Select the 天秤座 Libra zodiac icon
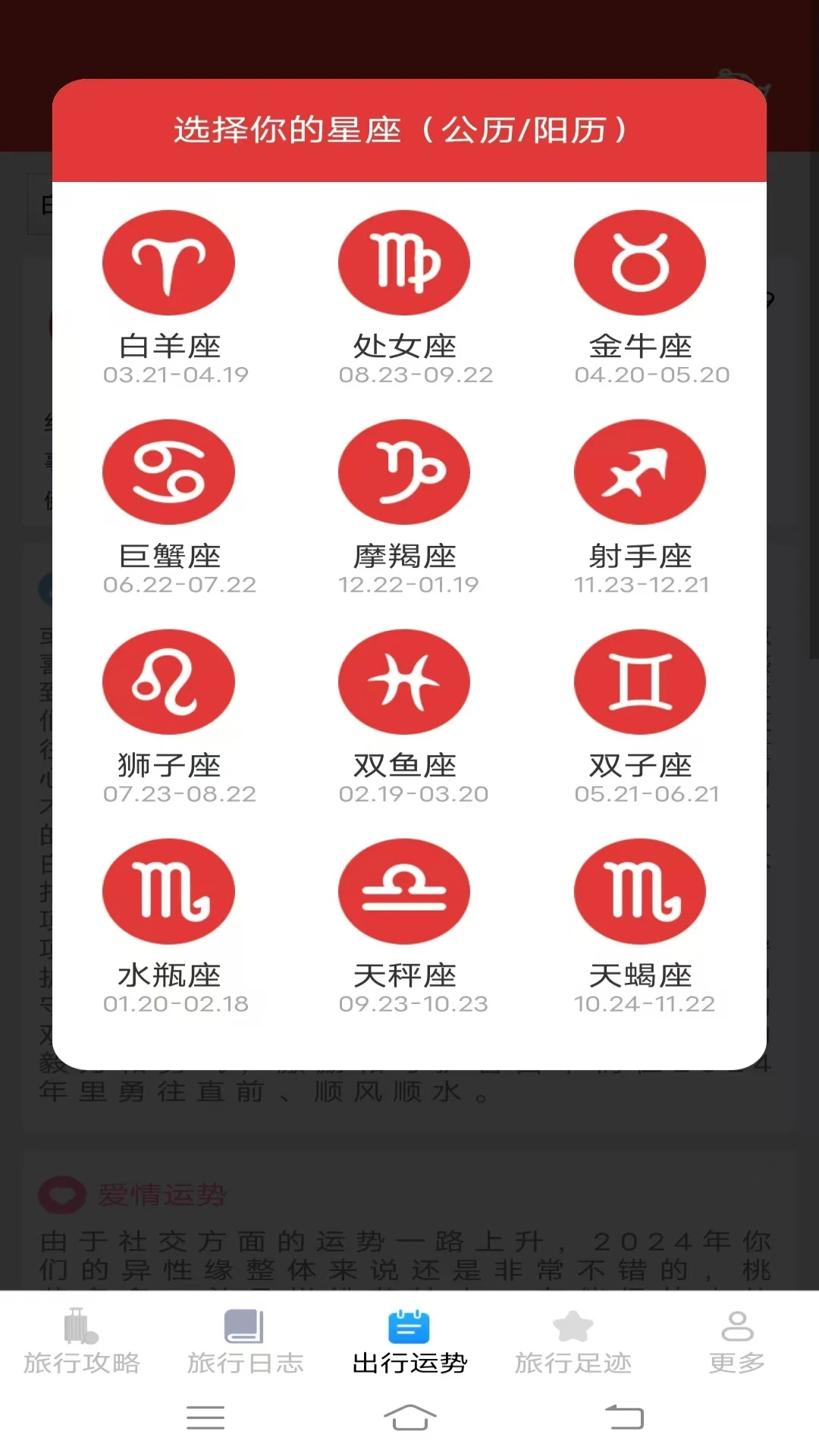The height and width of the screenshot is (1456, 819). coord(405,892)
